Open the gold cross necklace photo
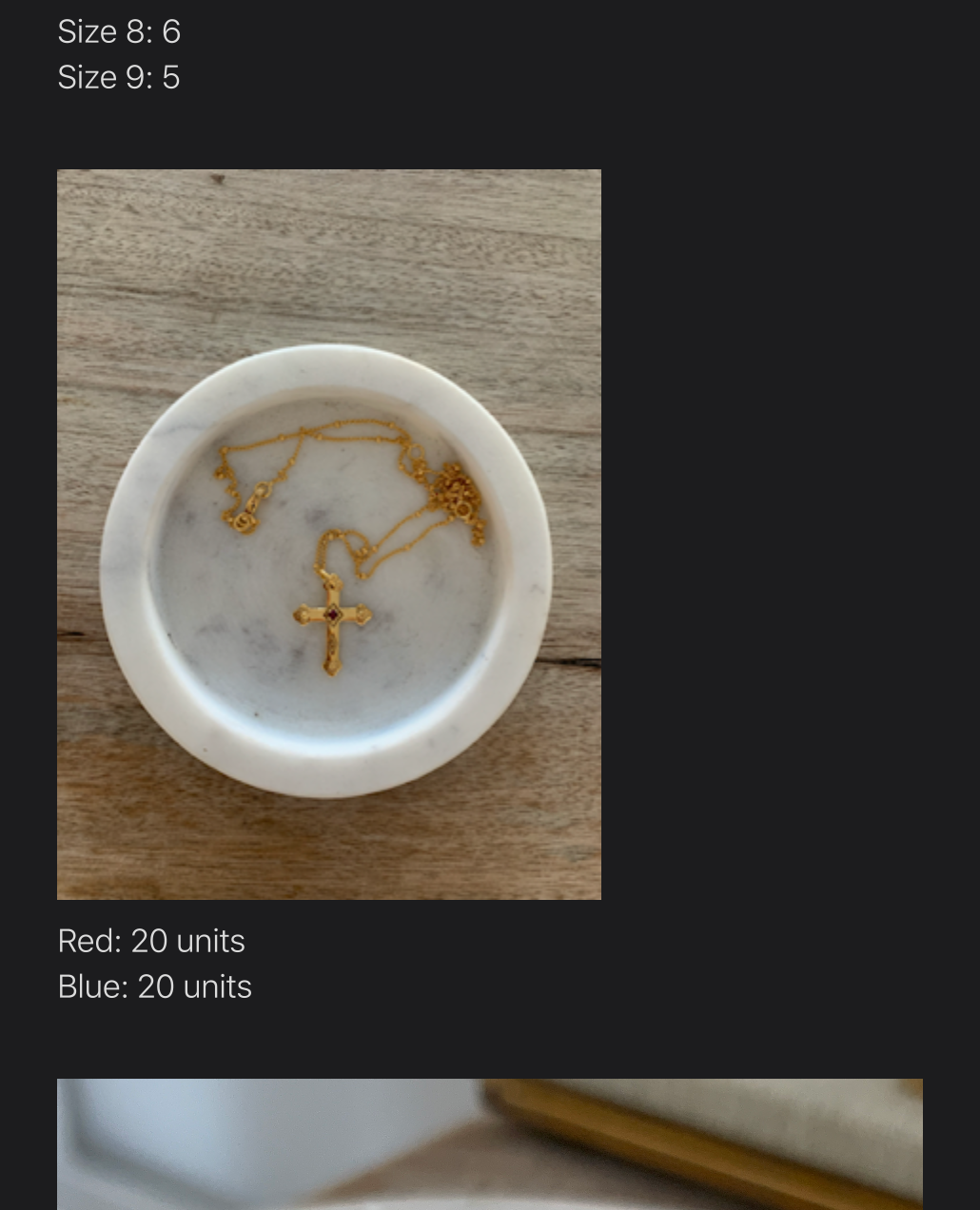980x1210 pixels. click(x=329, y=535)
